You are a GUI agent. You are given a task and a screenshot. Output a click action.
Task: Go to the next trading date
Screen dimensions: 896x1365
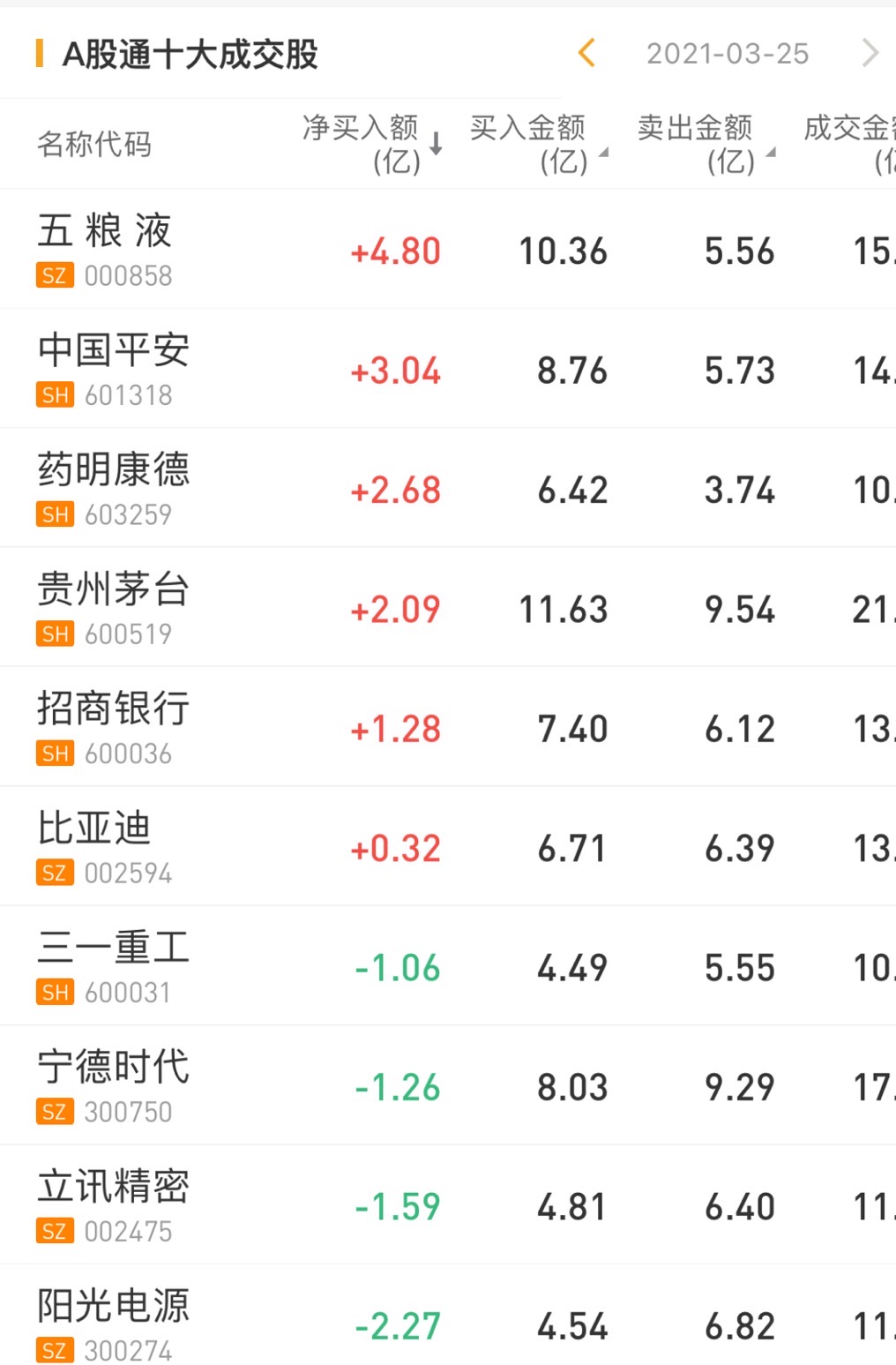tap(870, 53)
